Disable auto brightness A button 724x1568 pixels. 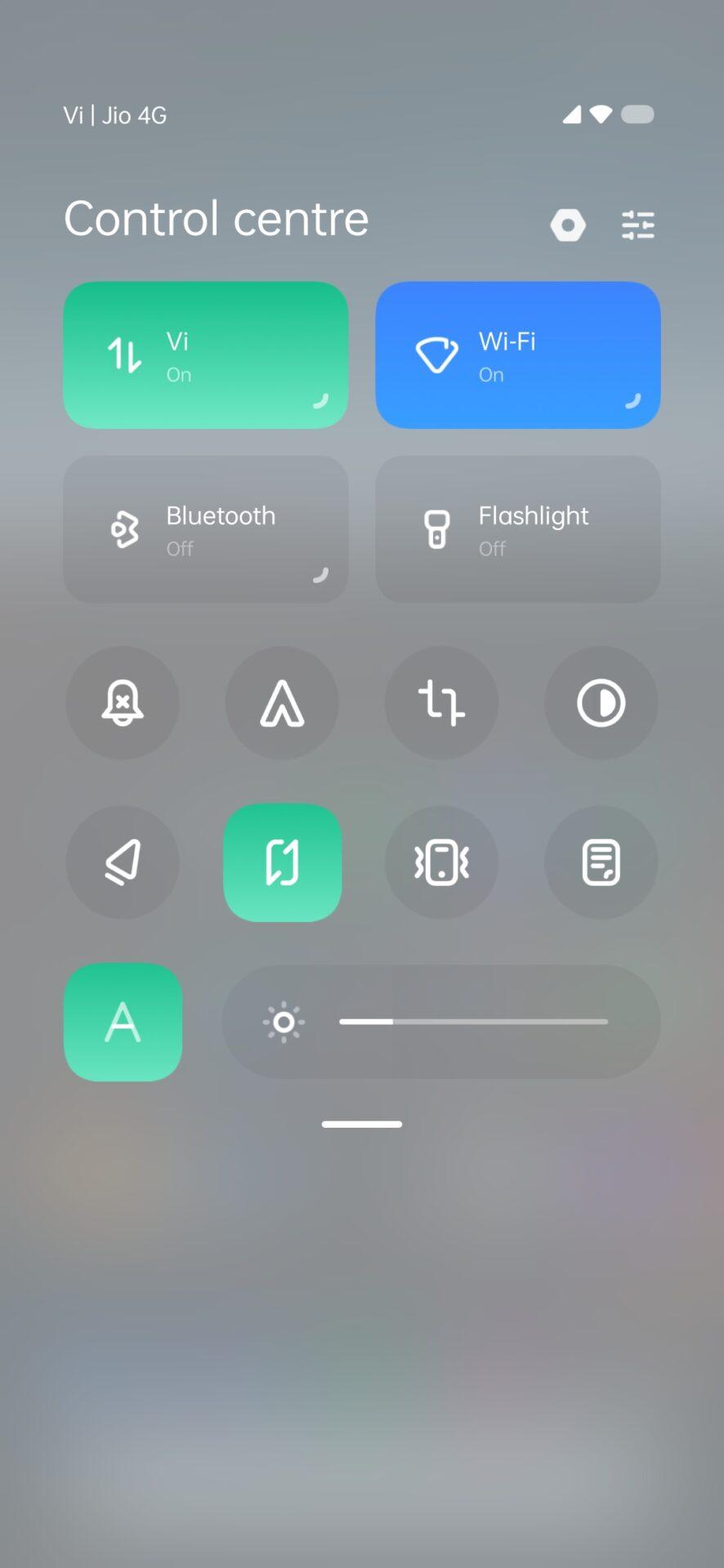tap(123, 1022)
